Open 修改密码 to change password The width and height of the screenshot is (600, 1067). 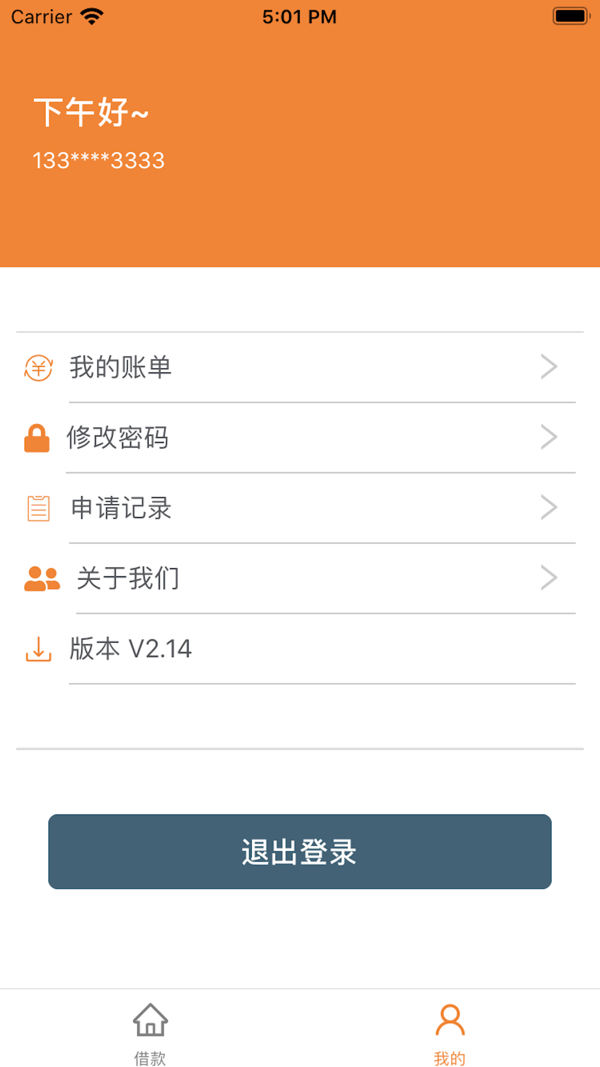coord(299,438)
